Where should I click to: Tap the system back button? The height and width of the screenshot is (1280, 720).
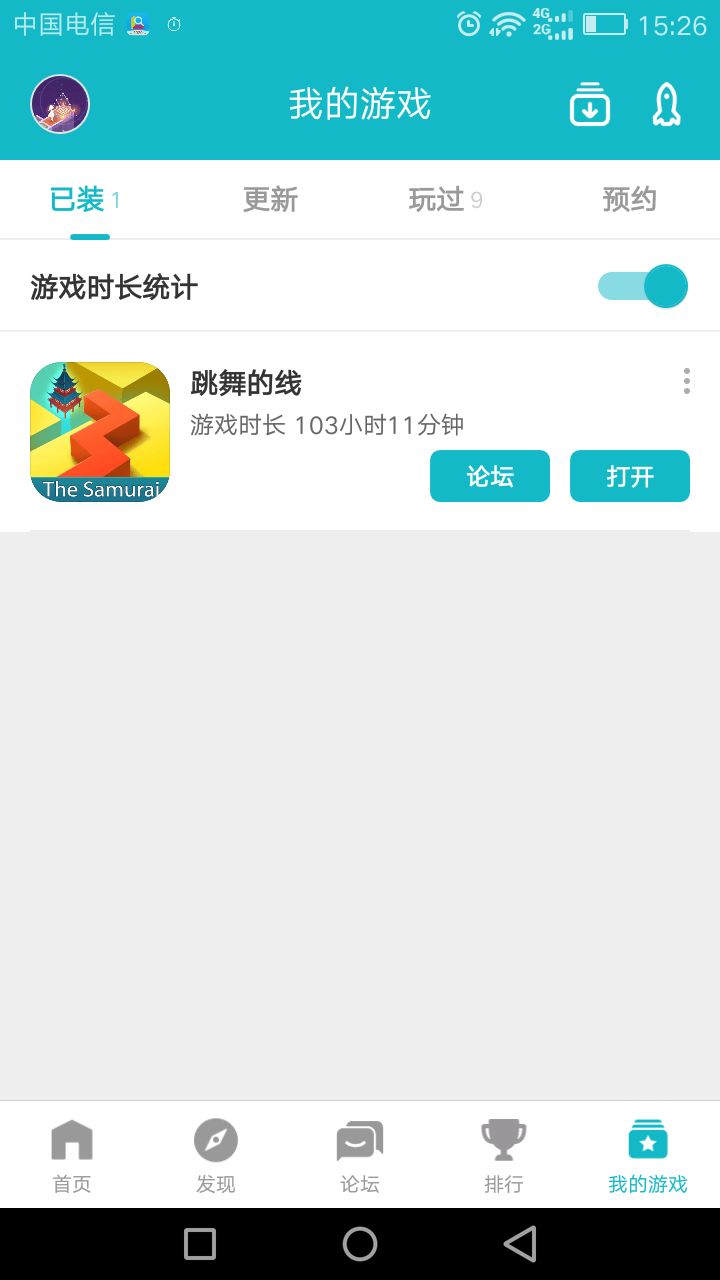520,1244
